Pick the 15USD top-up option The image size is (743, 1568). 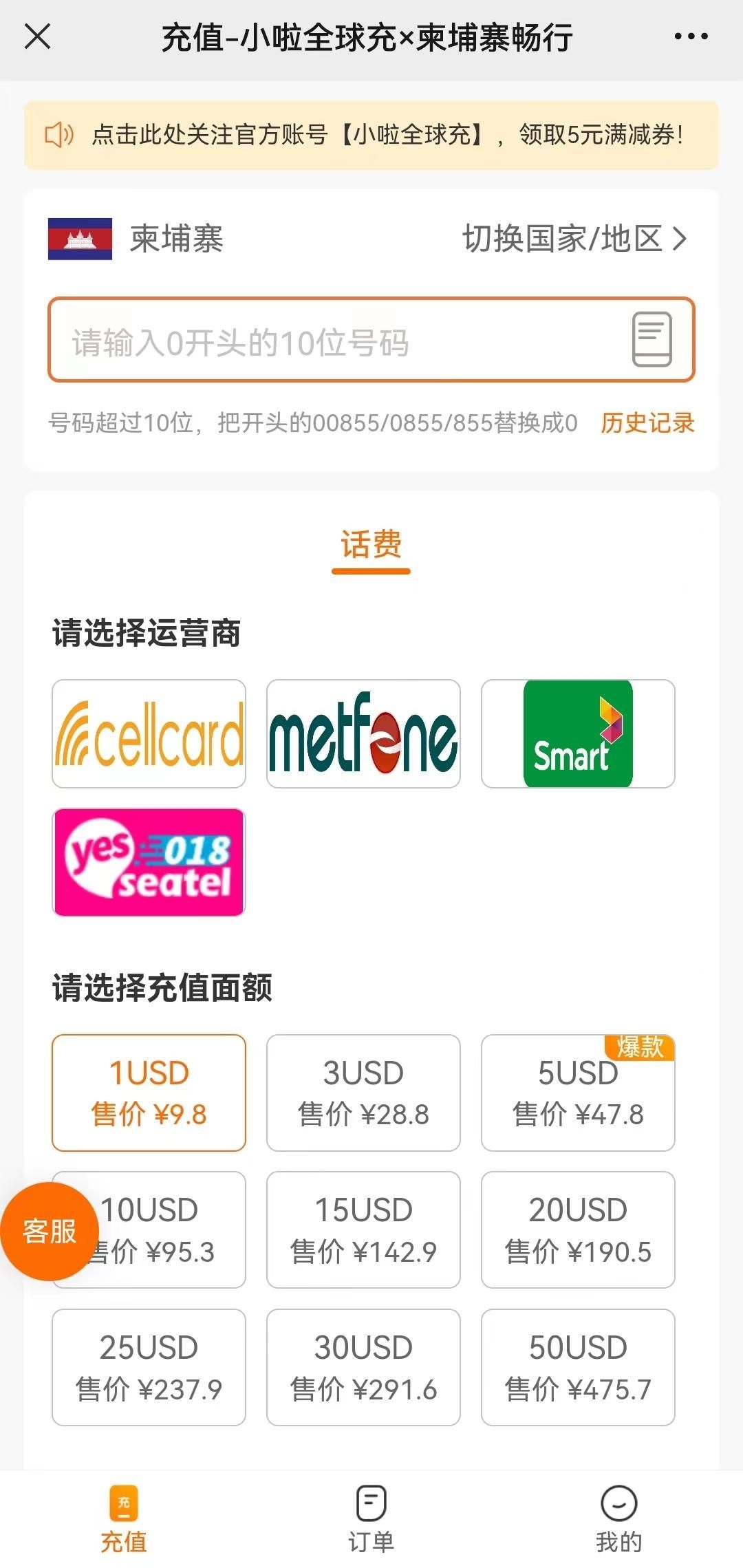(363, 1229)
